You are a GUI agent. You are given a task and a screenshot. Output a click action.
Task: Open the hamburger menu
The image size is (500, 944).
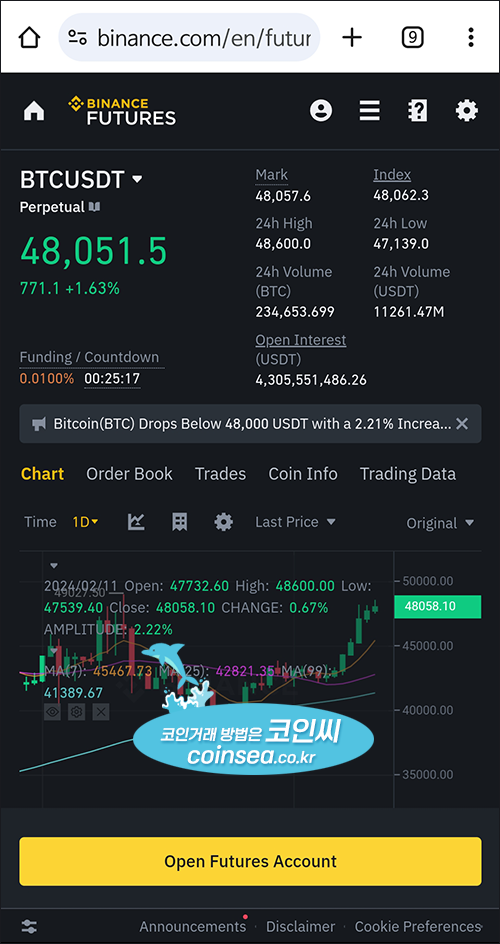369,110
